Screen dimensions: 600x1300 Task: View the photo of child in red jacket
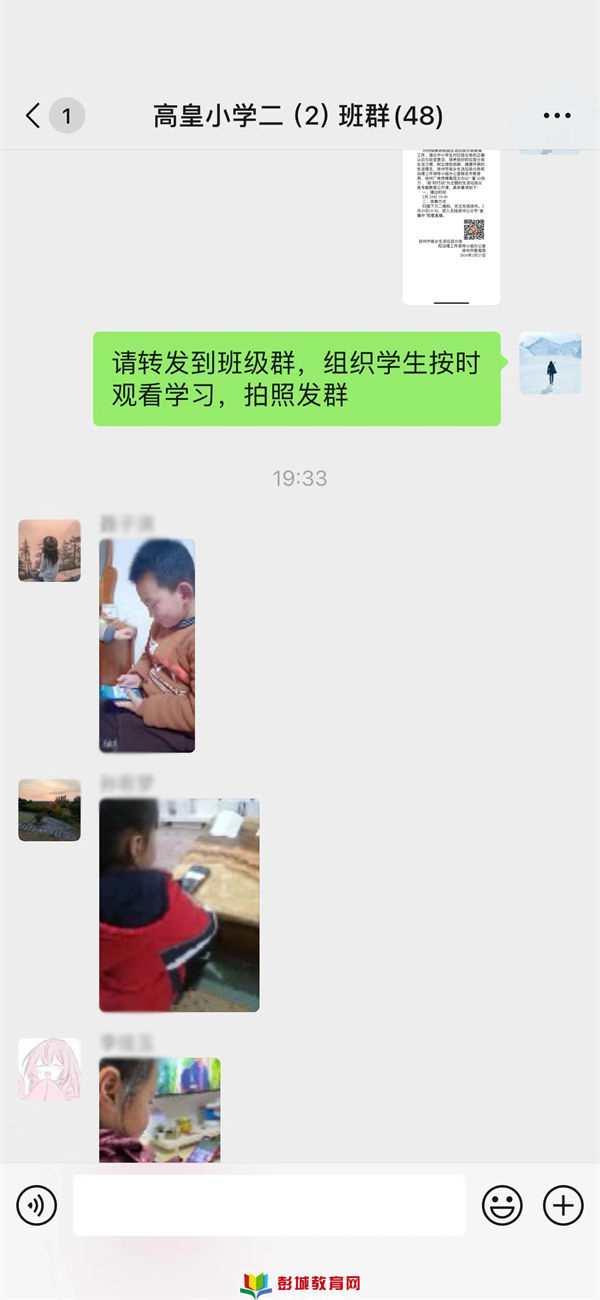tap(179, 904)
